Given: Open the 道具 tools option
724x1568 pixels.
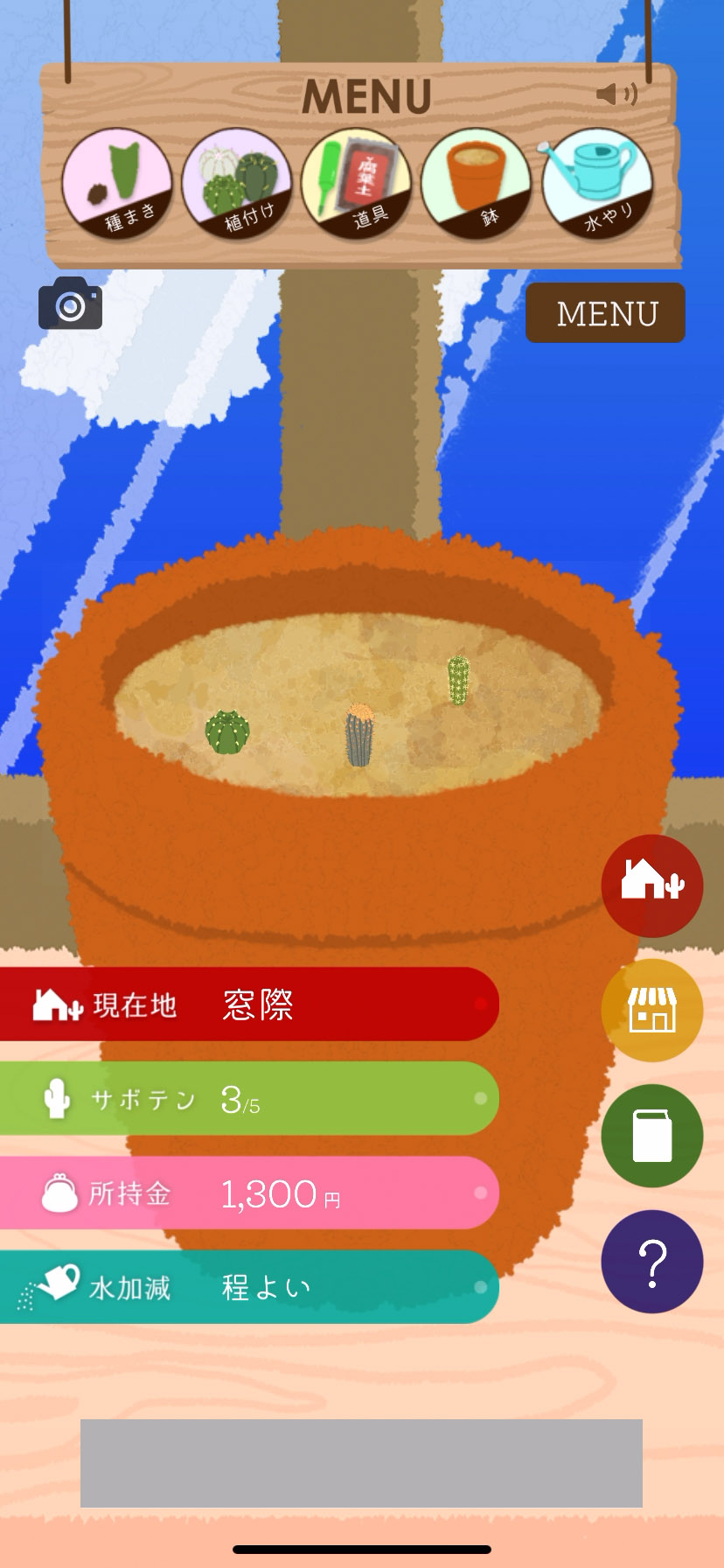Looking at the screenshot, I should tap(356, 184).
